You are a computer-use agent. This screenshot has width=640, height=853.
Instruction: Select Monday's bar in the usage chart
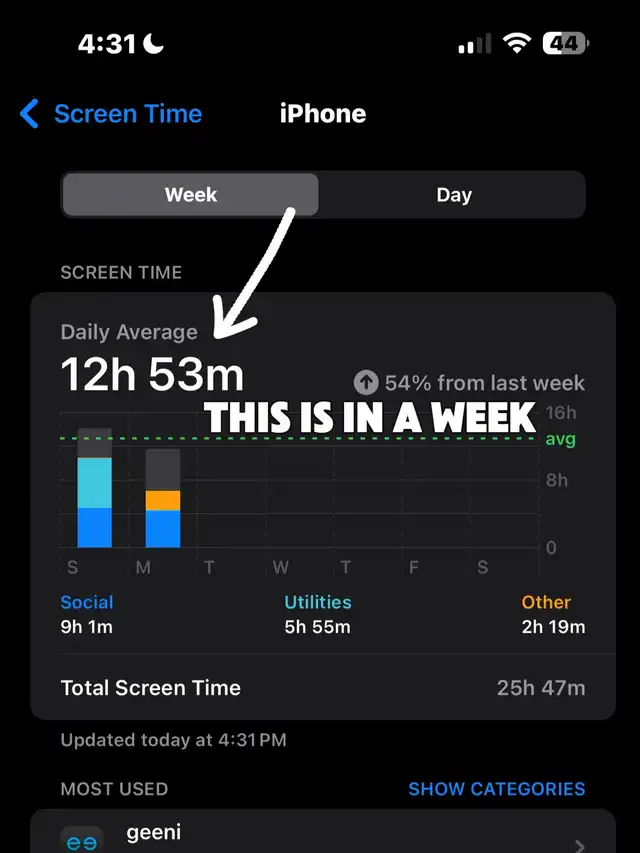[x=163, y=500]
